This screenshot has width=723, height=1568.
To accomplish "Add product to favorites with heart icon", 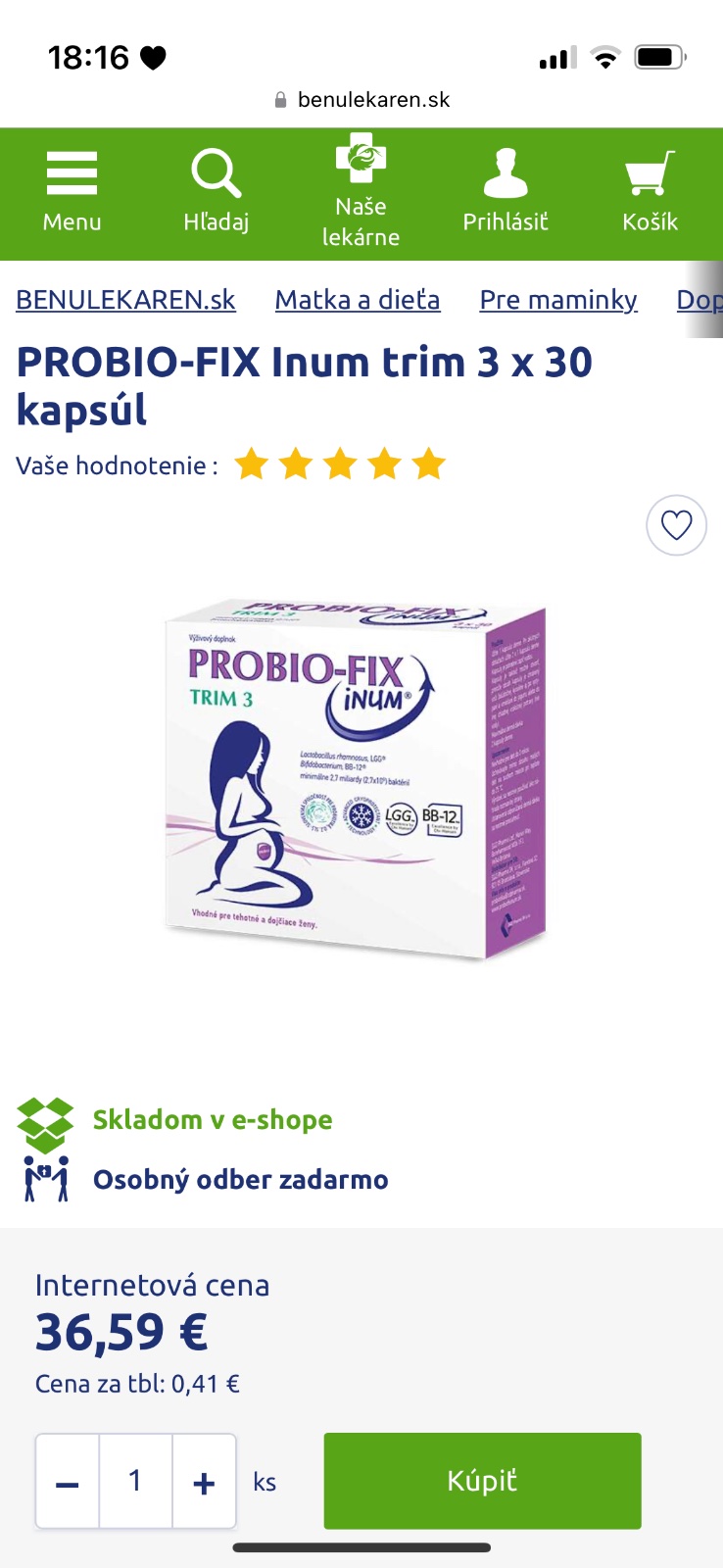I will [676, 526].
